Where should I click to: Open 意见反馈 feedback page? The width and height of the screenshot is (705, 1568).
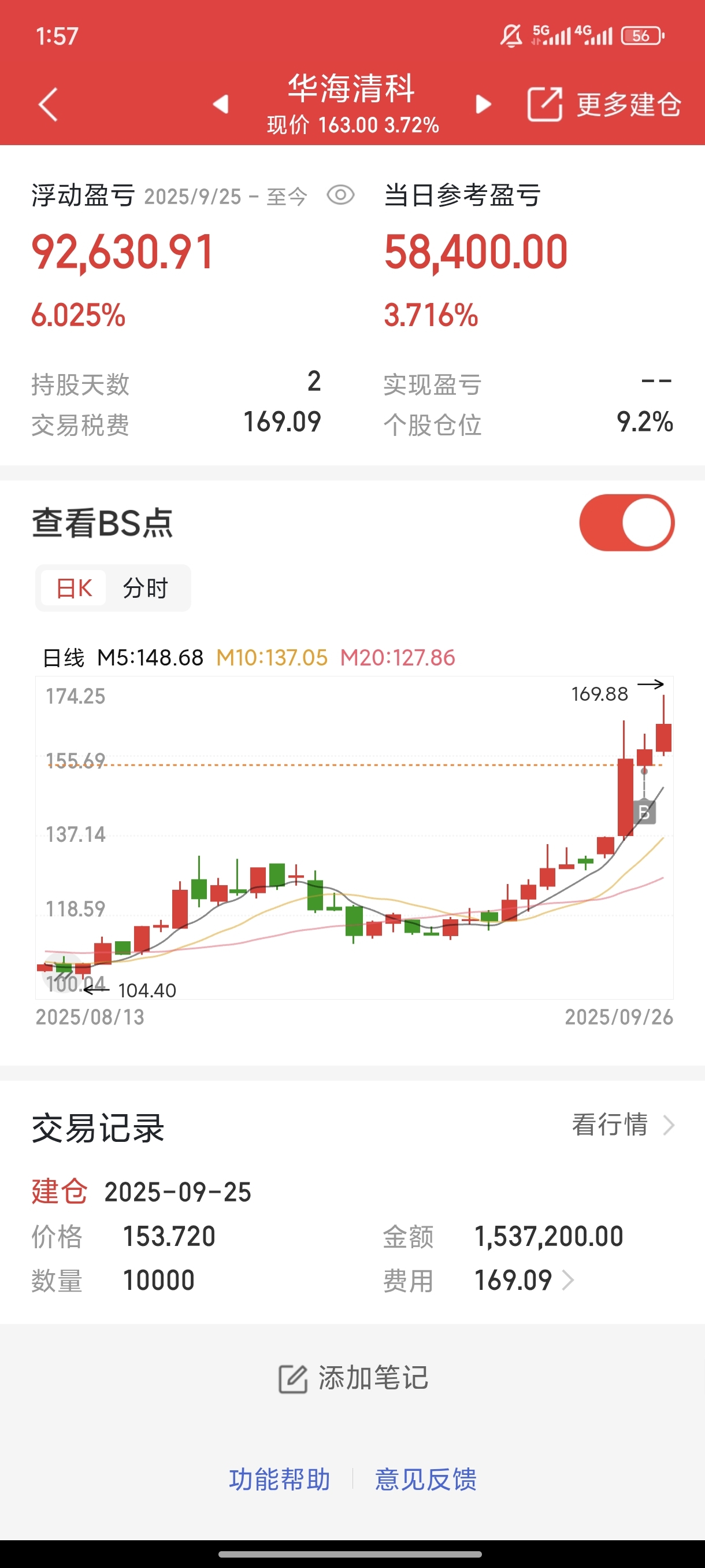426,1478
